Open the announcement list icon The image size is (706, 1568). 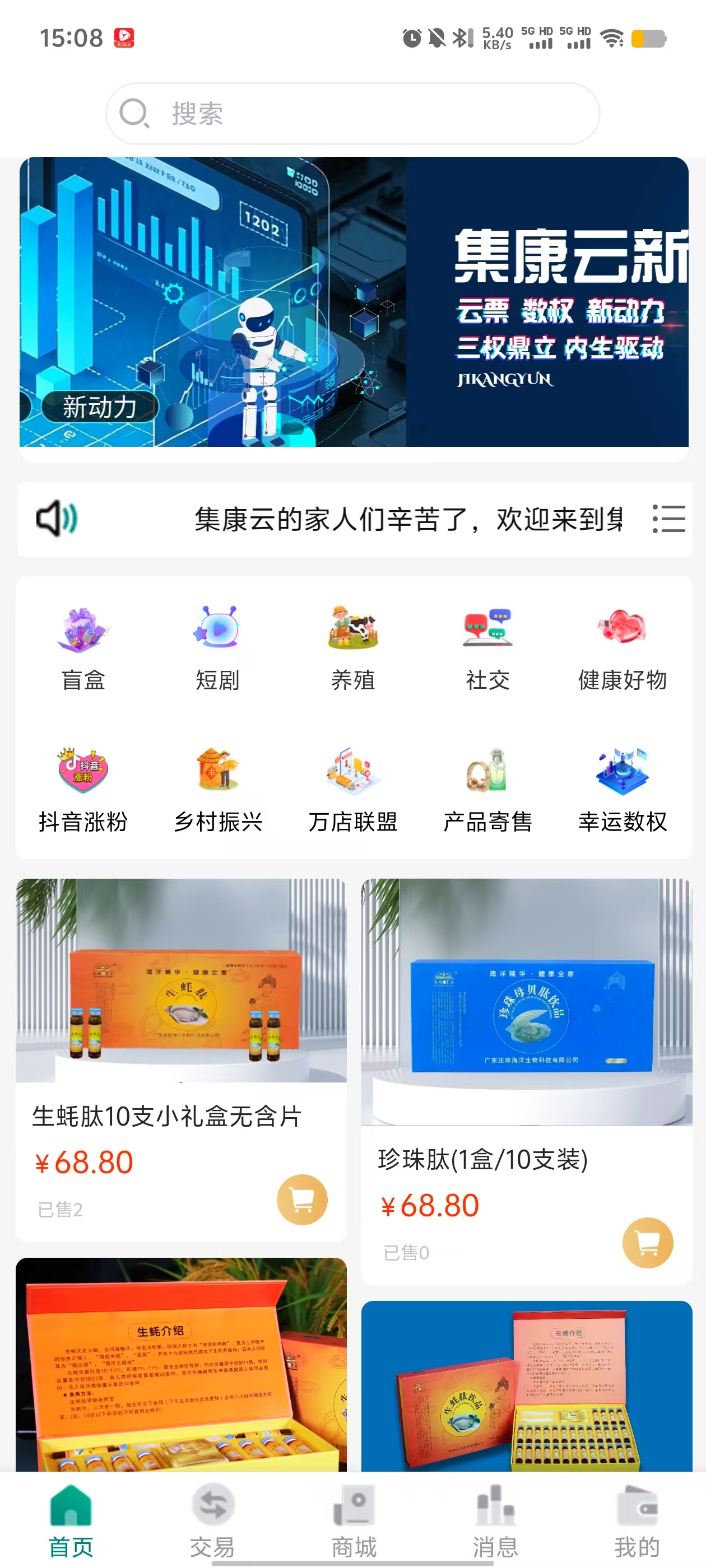(x=668, y=519)
